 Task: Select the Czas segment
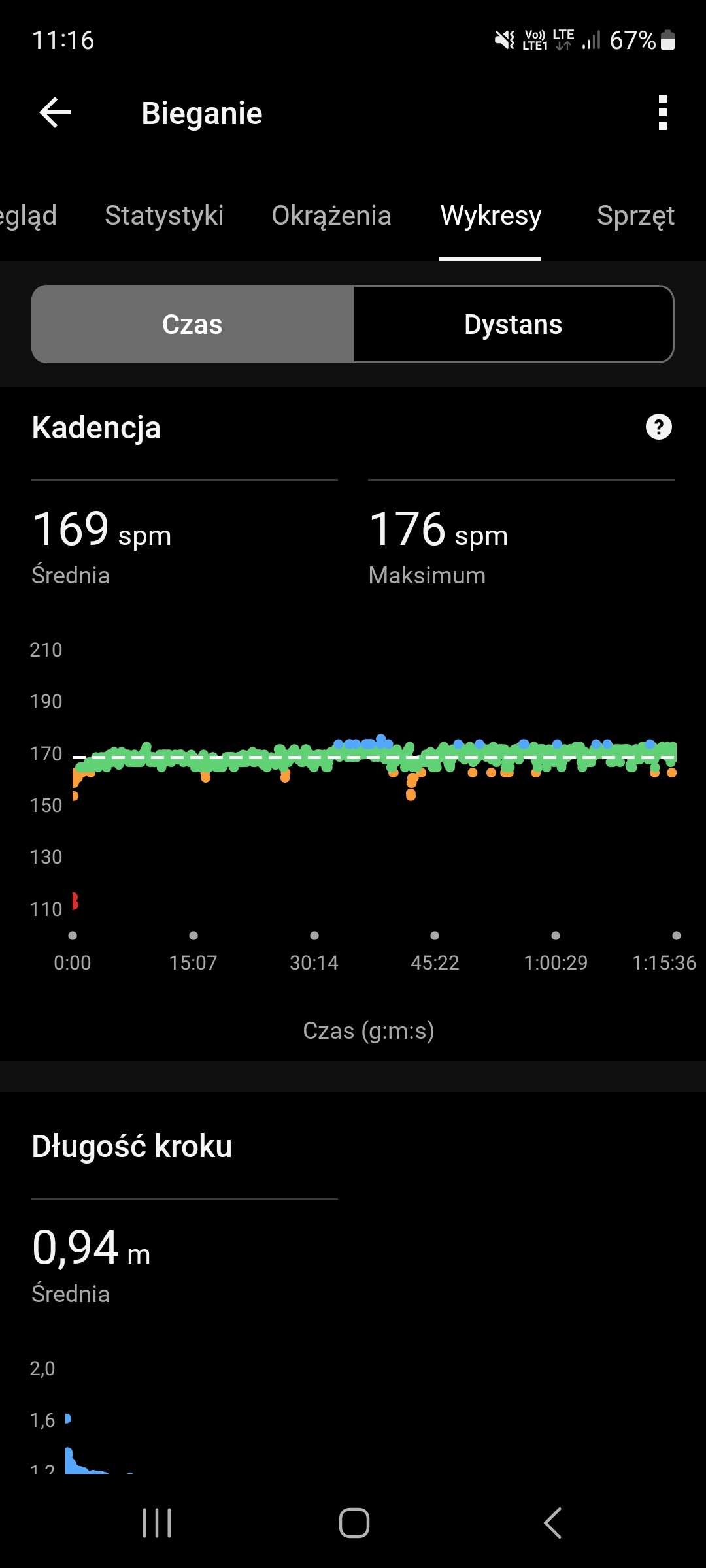point(192,324)
